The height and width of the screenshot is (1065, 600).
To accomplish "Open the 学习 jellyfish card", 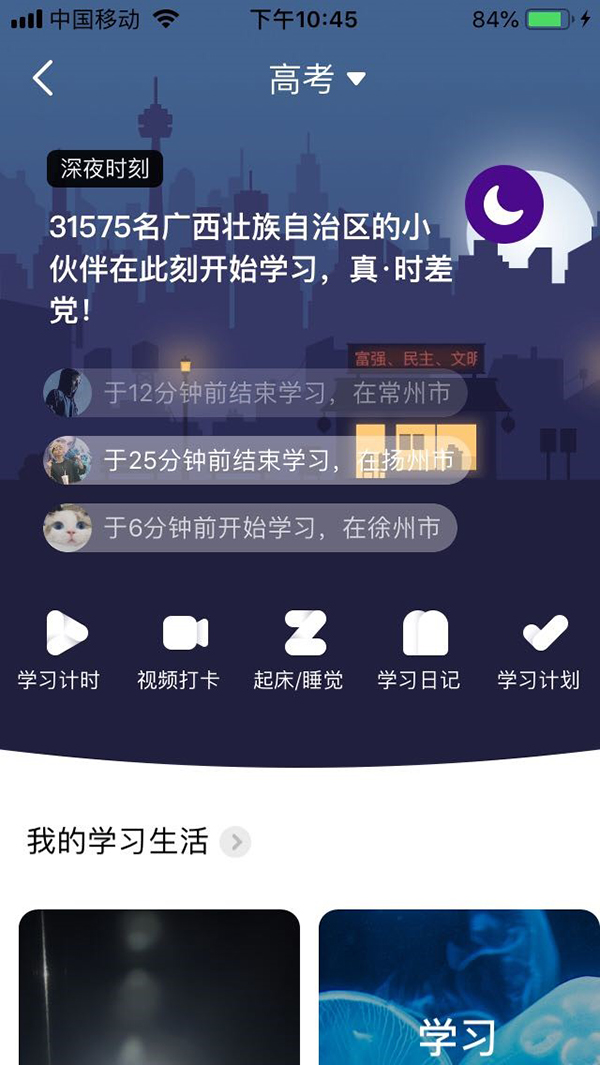I will tap(458, 987).
